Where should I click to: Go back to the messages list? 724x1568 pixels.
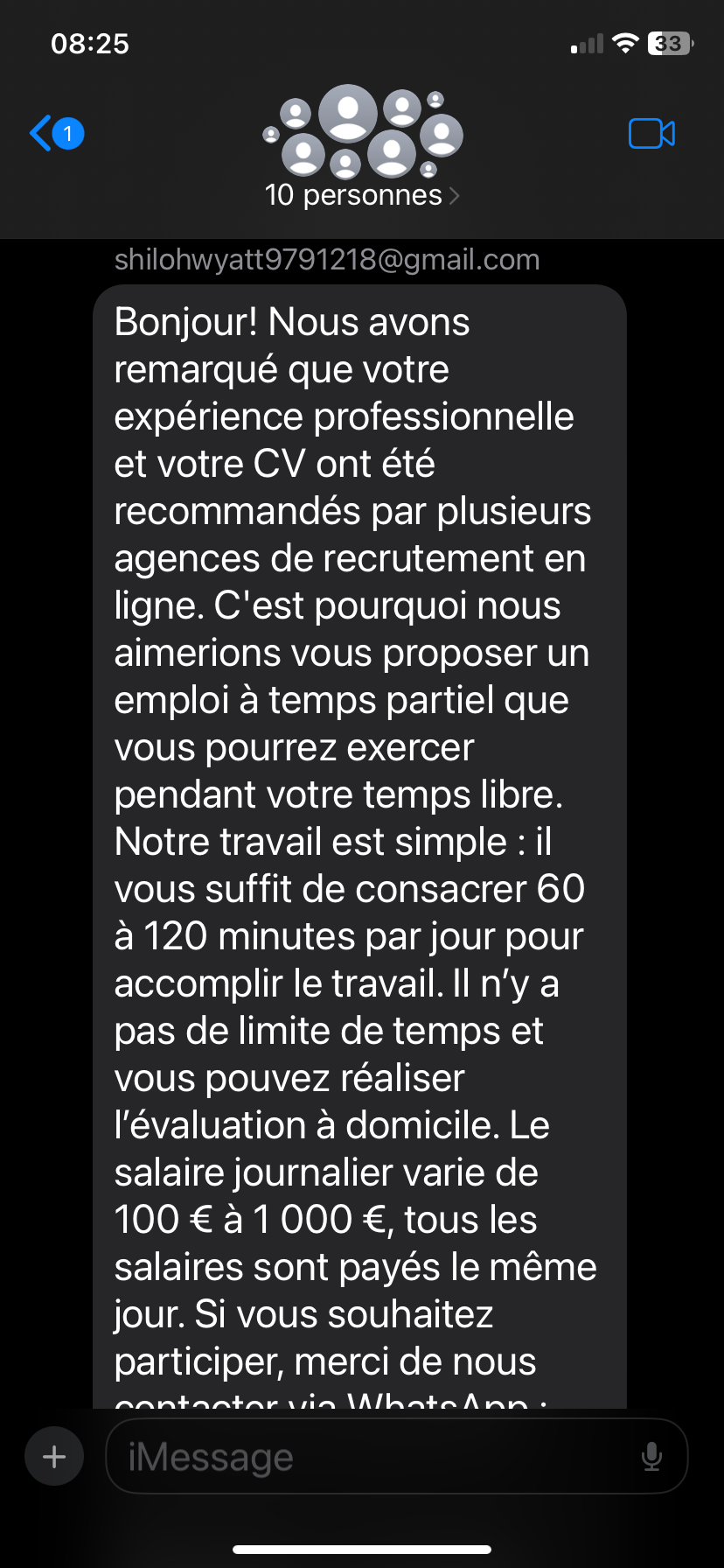(54, 134)
